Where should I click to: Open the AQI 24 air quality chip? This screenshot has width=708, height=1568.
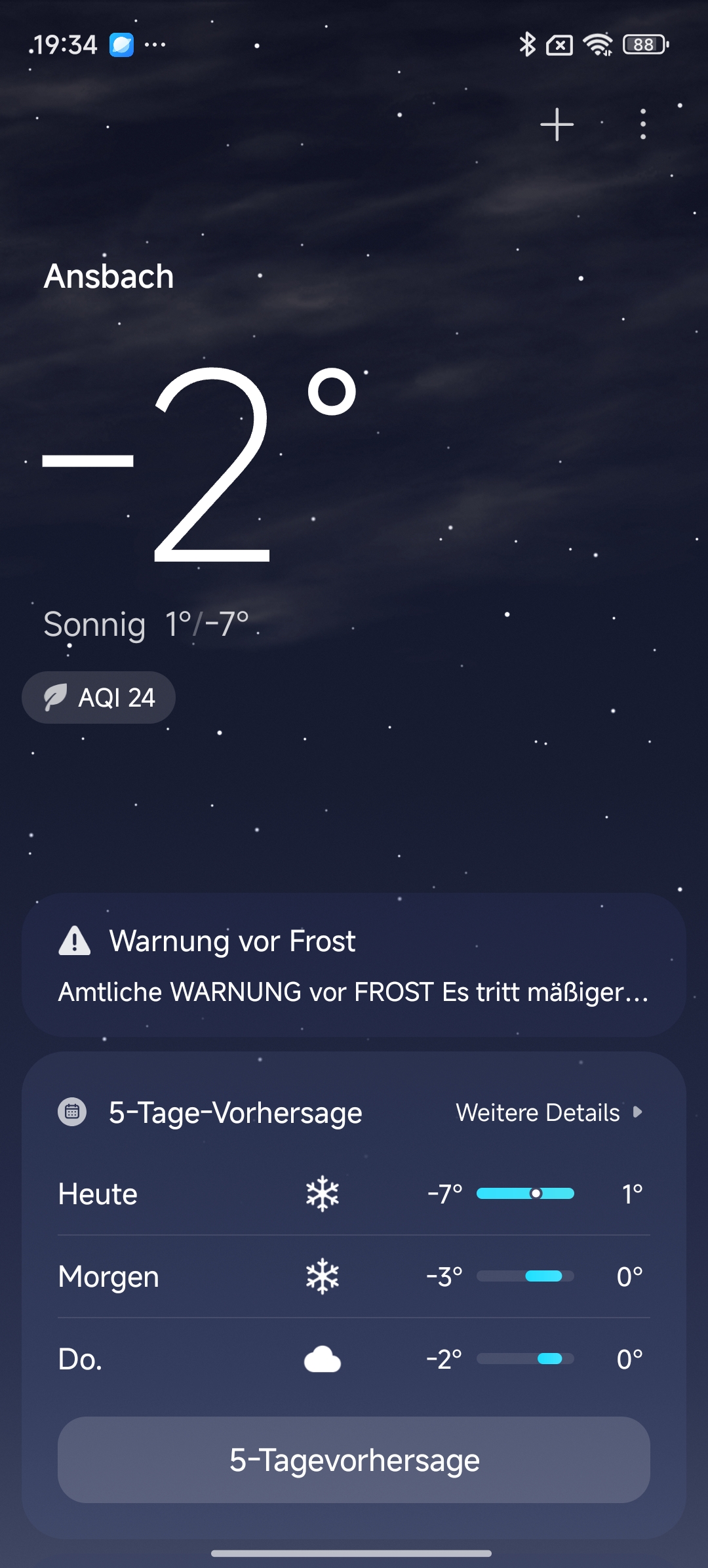point(99,697)
